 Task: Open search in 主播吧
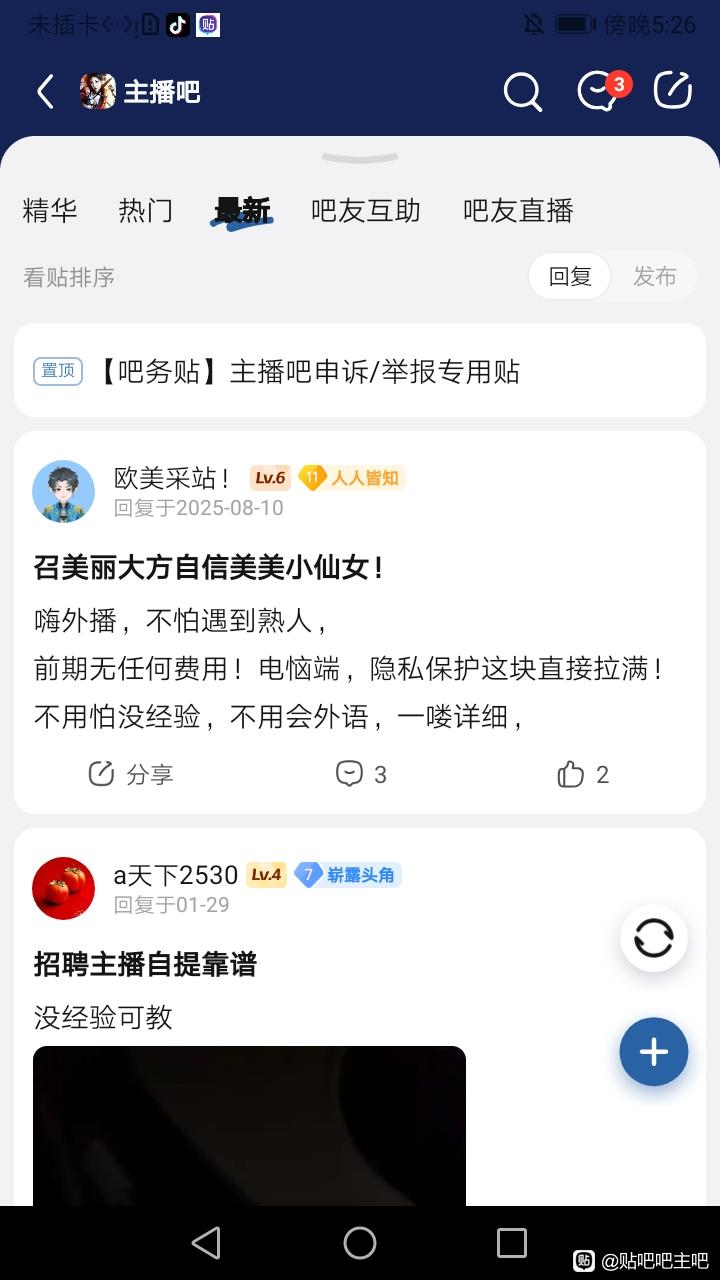click(x=522, y=92)
